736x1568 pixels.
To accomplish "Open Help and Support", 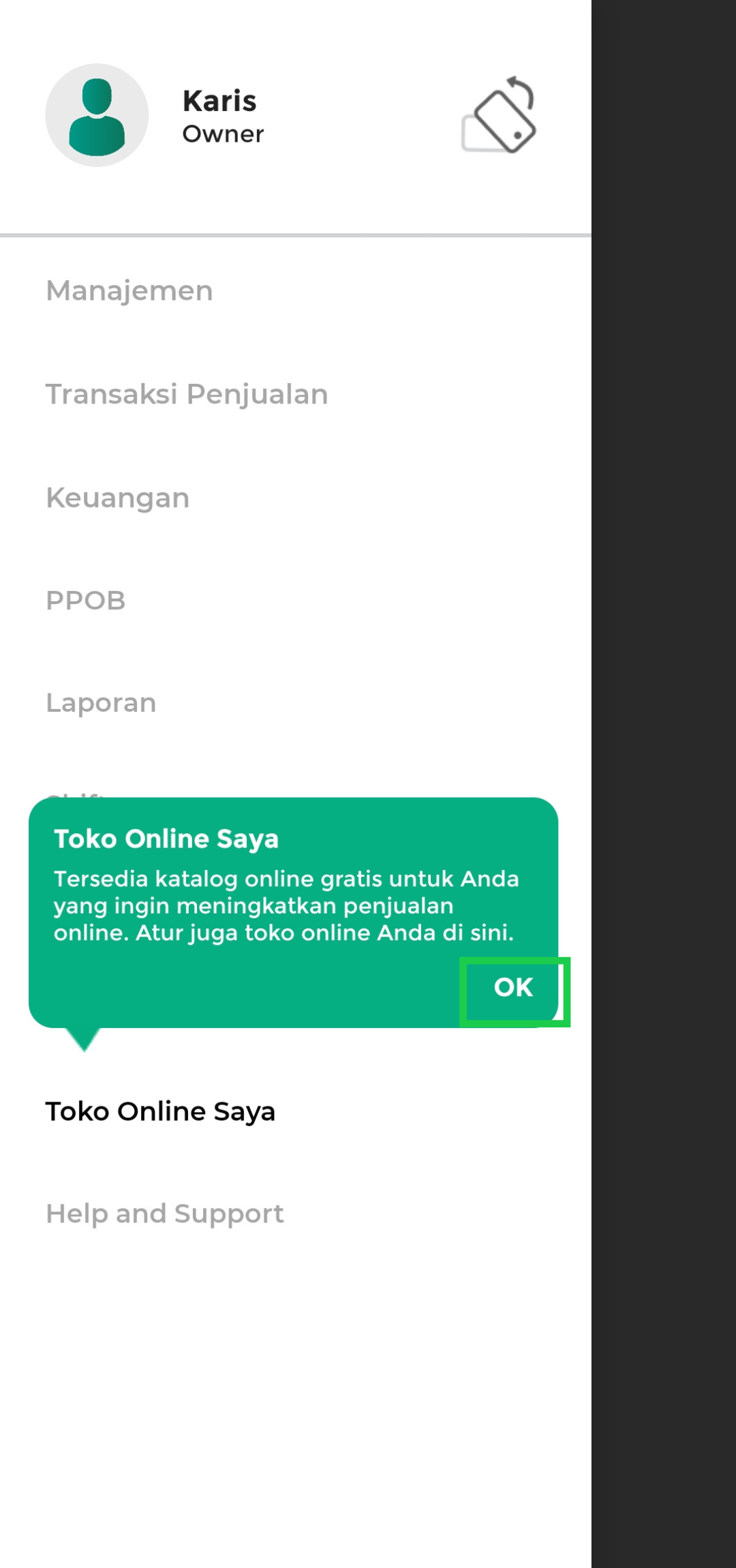I will coord(165,1214).
